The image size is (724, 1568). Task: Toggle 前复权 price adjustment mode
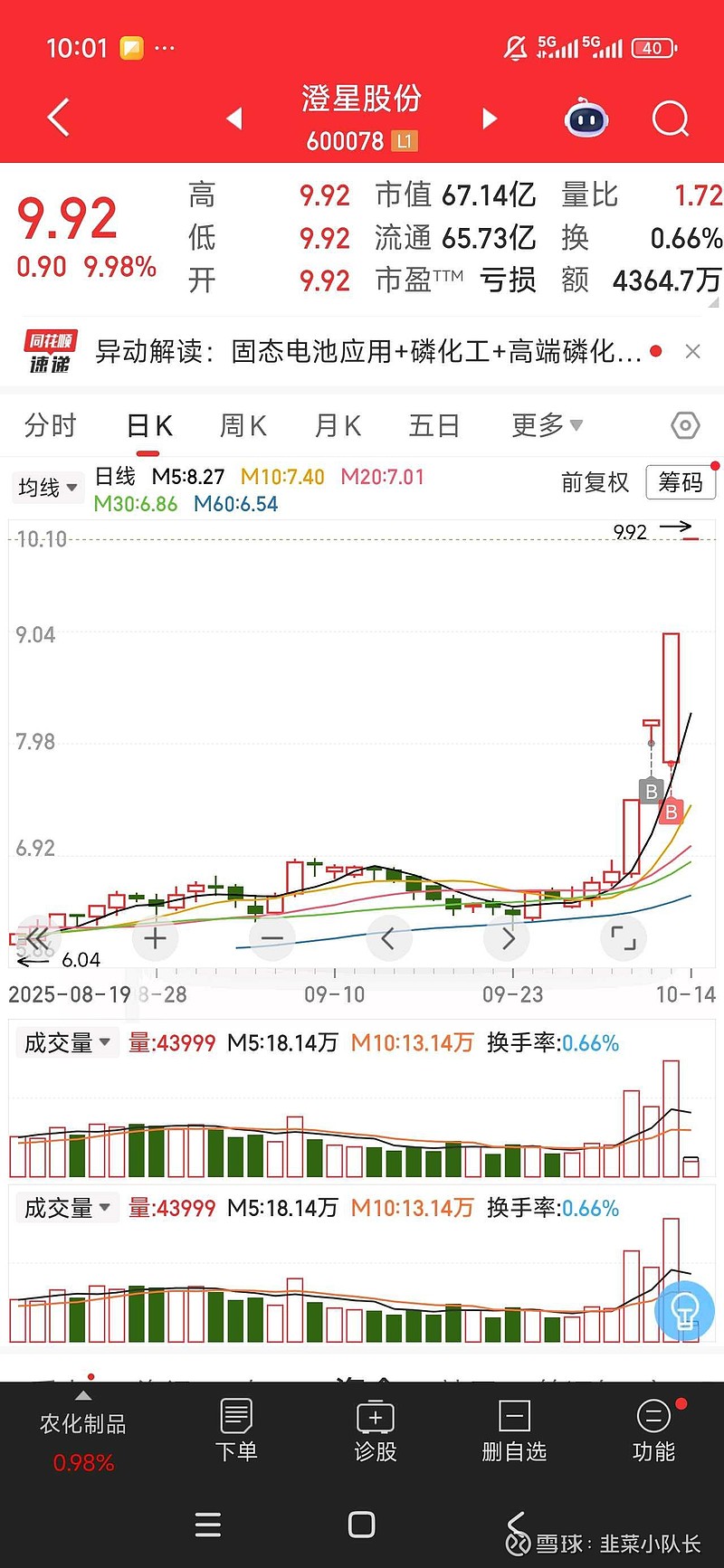pyautogui.click(x=595, y=484)
